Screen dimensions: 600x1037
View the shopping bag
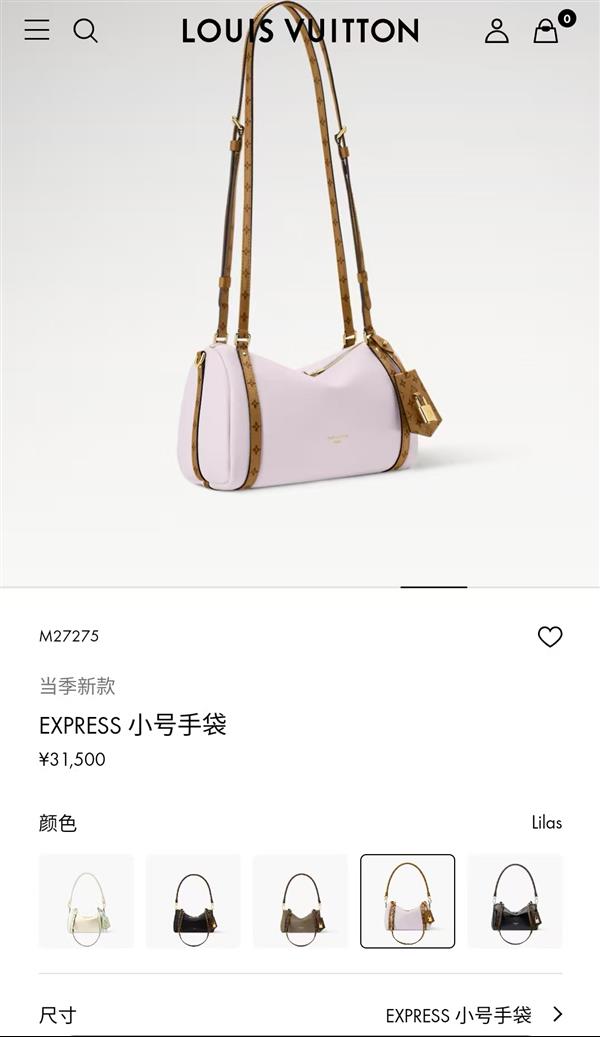(x=546, y=32)
